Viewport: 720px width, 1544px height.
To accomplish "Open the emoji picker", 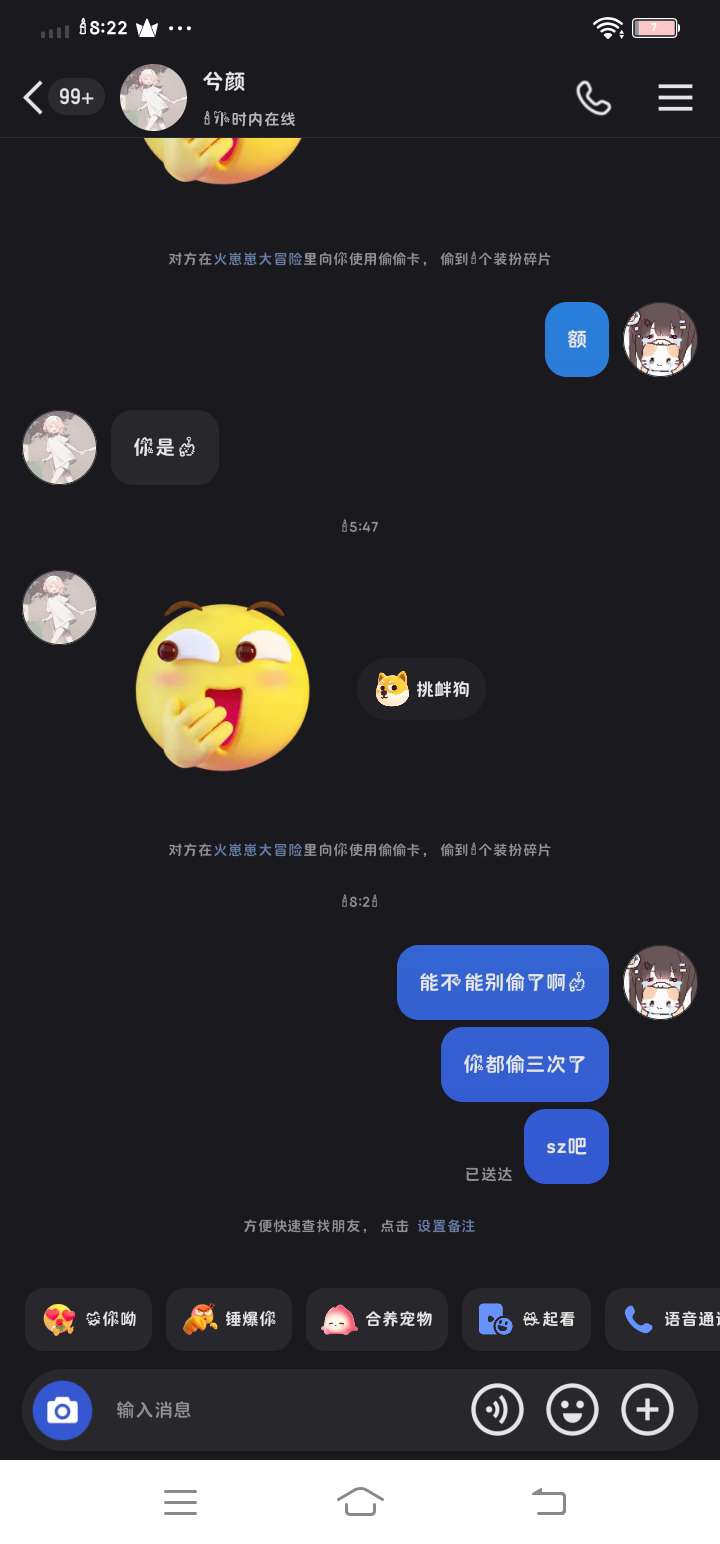I will [x=572, y=1410].
